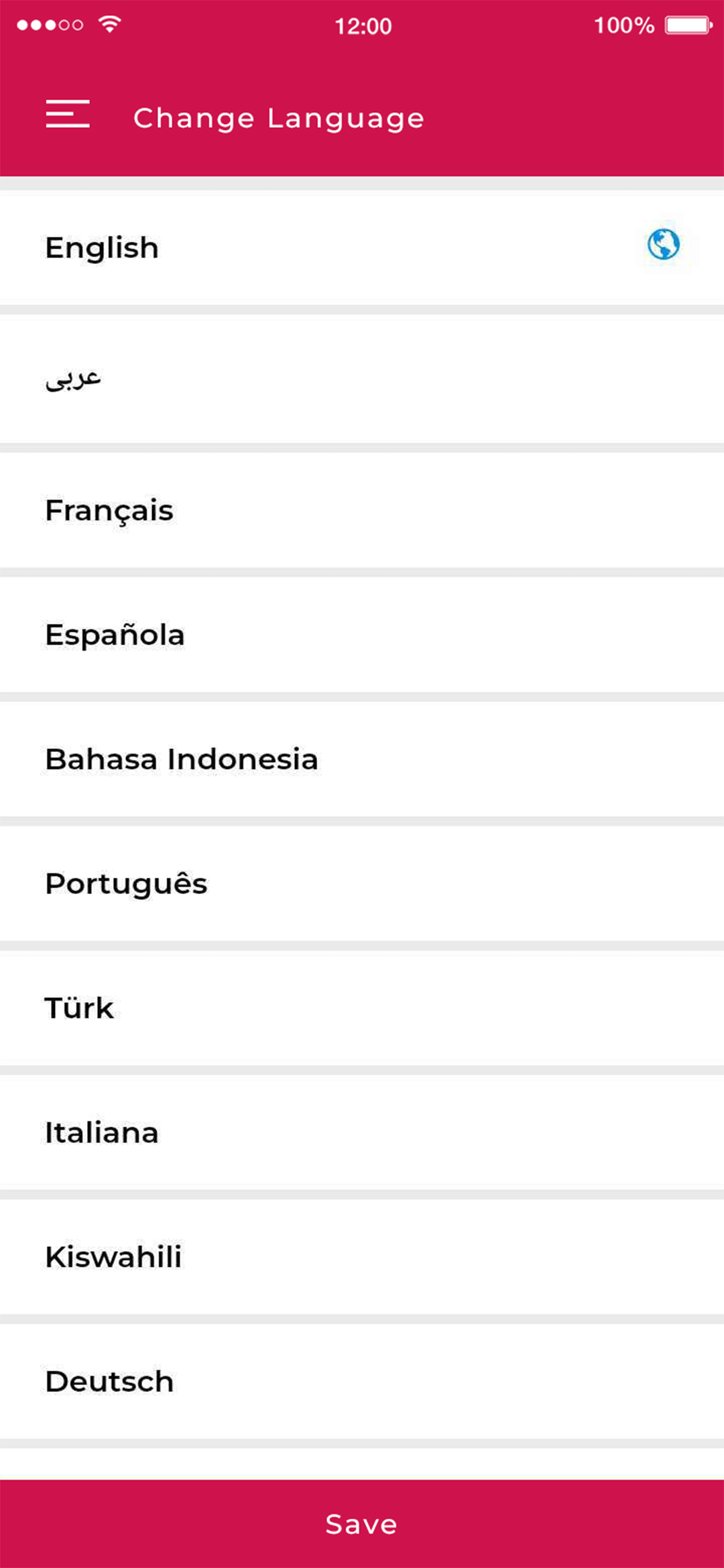Click the globe icon next to English
The image size is (724, 1568).
point(664,245)
